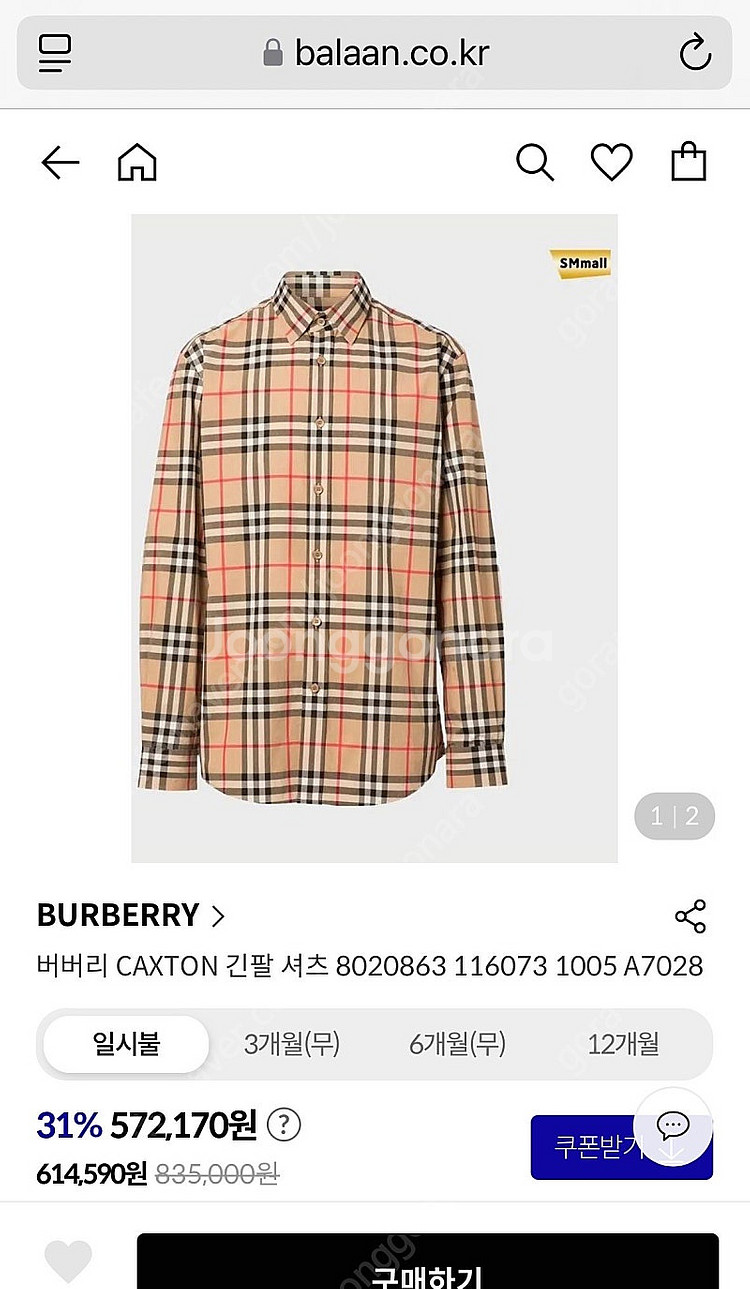Open browser tabs switcher icon
This screenshot has width=750, height=1289.
pyautogui.click(x=55, y=53)
